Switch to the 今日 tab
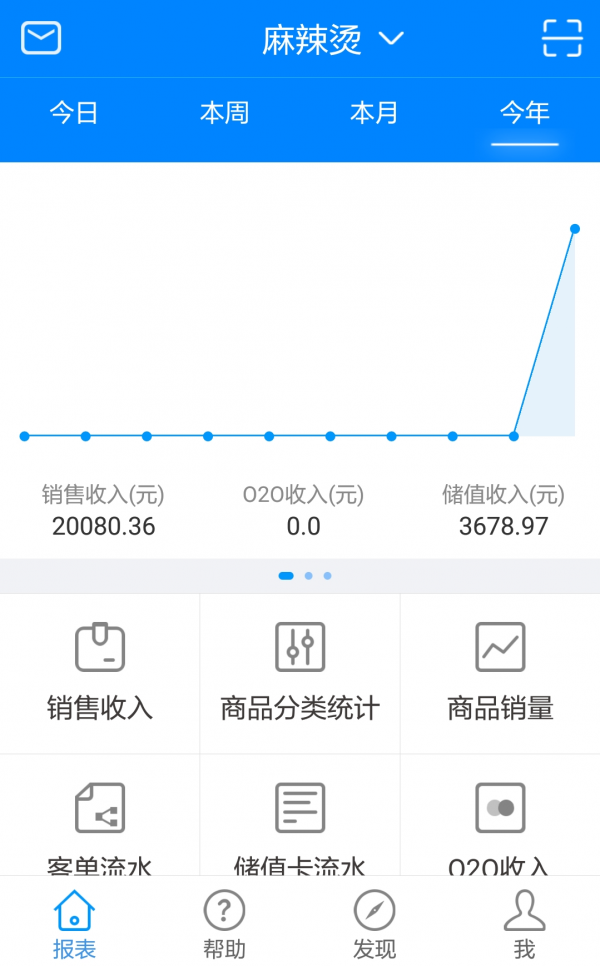600x966 pixels. [74, 113]
